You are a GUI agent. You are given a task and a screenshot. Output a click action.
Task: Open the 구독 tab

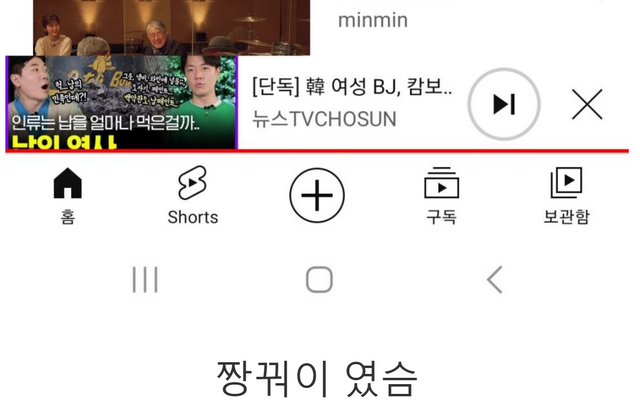[x=441, y=195]
